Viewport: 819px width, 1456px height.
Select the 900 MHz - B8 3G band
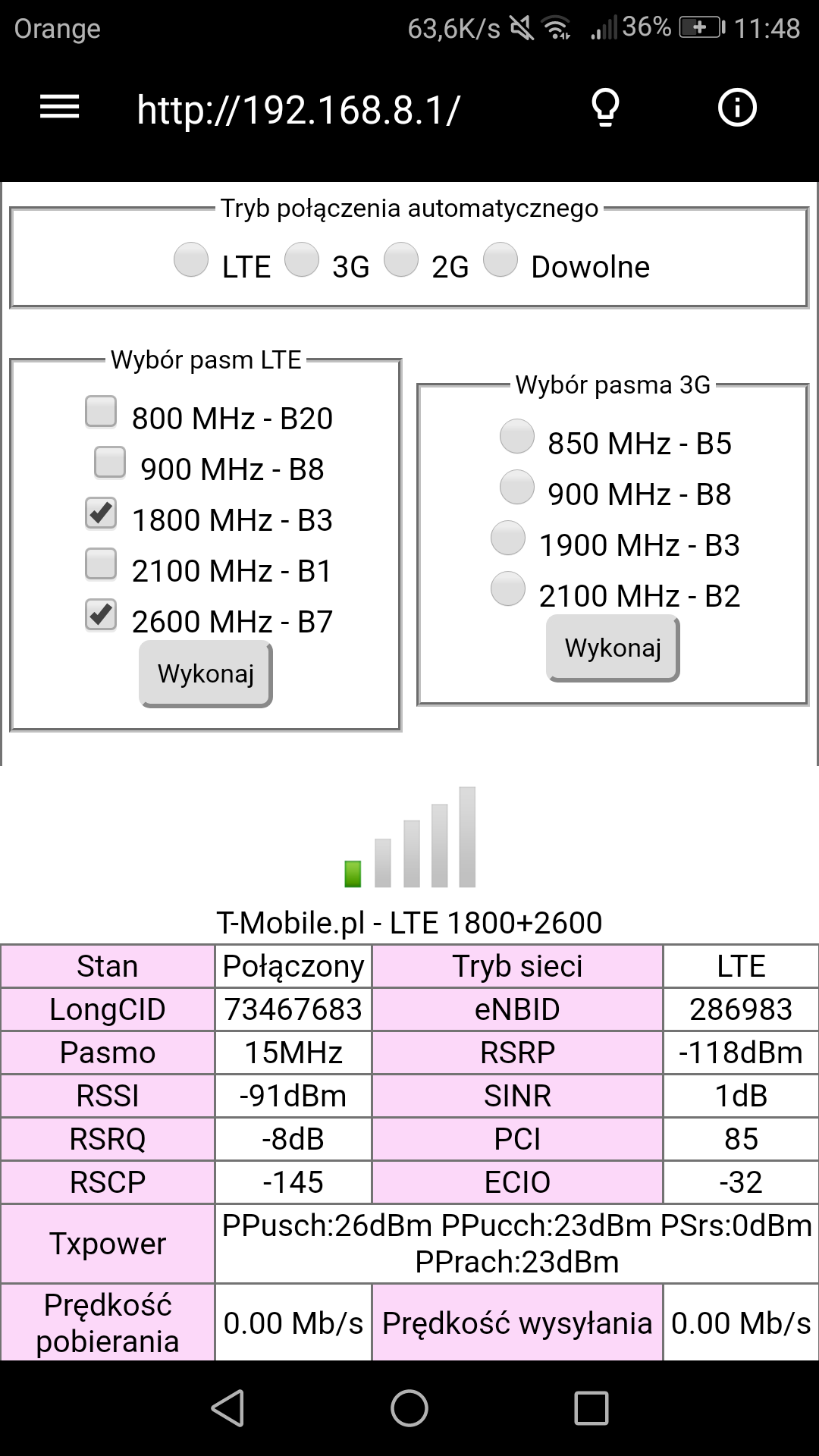[517, 487]
